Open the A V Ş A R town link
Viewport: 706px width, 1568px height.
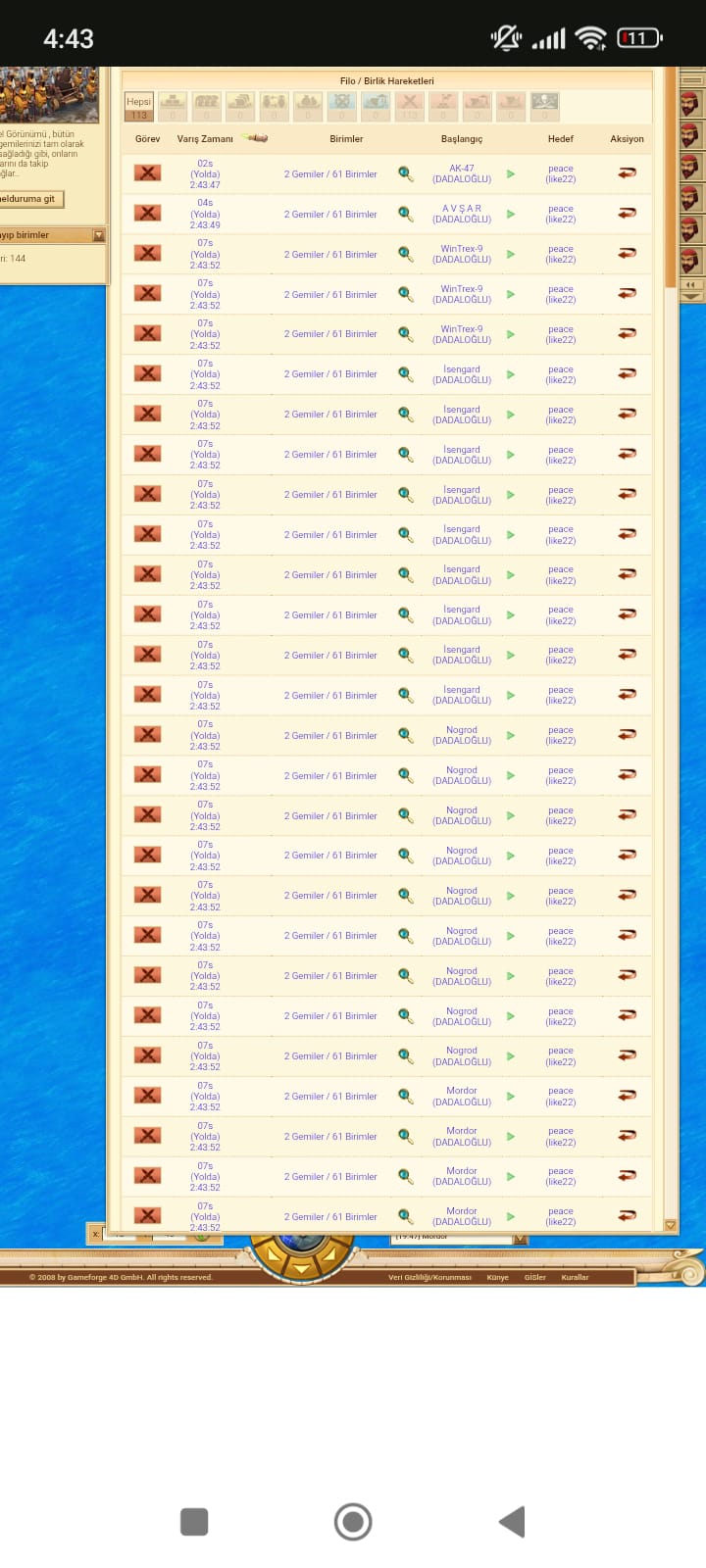tap(462, 209)
